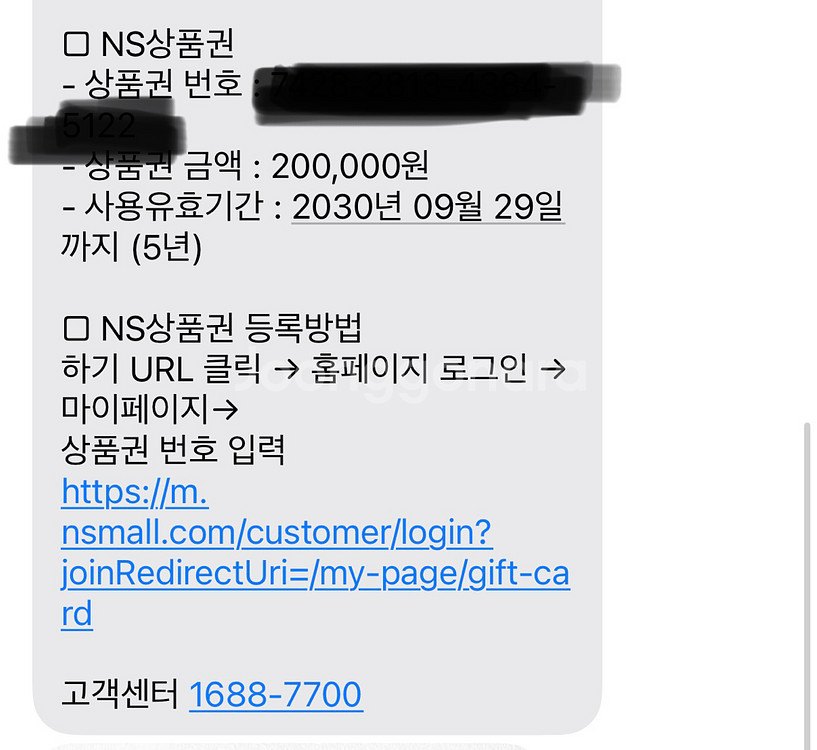Open the nsmall.com gift card login link
The width and height of the screenshot is (817, 750).
click(x=276, y=533)
